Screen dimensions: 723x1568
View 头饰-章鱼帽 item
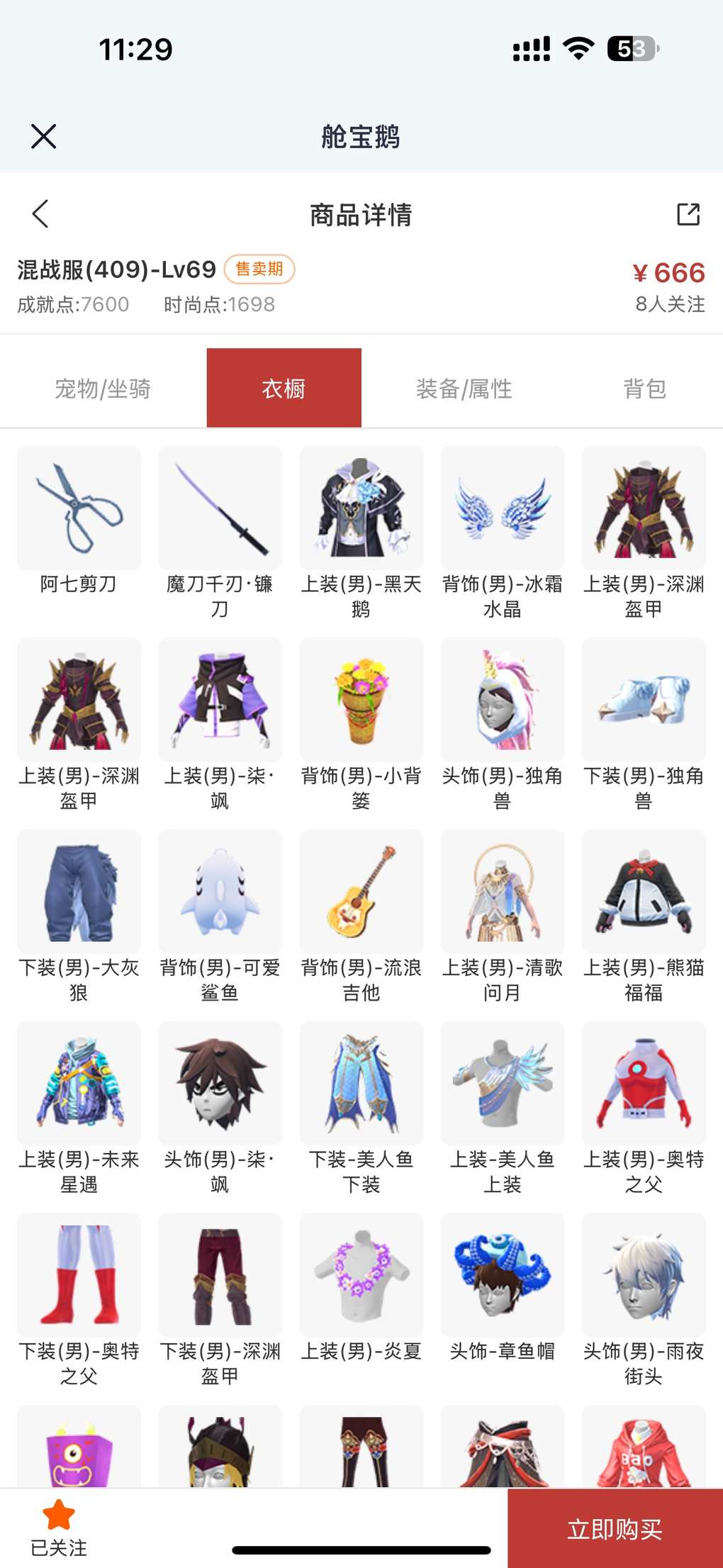[x=502, y=1274]
